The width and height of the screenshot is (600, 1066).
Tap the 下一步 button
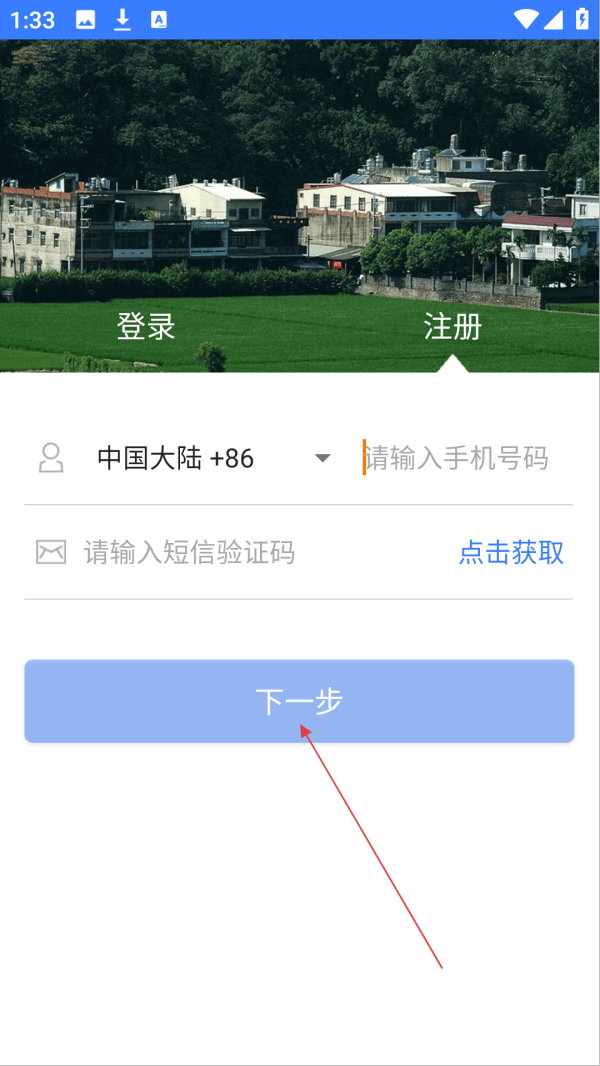coord(299,701)
